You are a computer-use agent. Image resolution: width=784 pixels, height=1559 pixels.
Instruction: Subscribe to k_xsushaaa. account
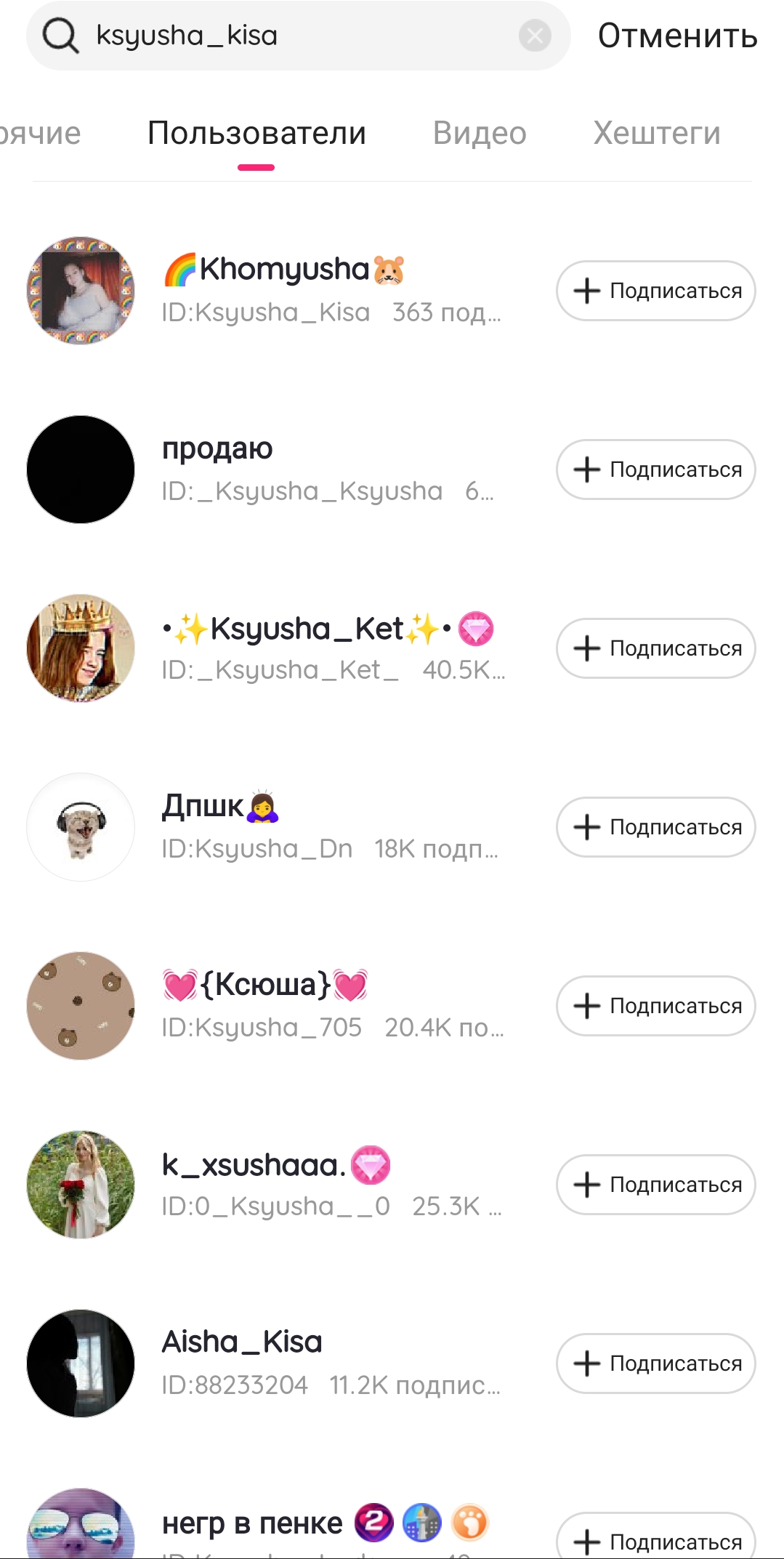pos(655,1185)
